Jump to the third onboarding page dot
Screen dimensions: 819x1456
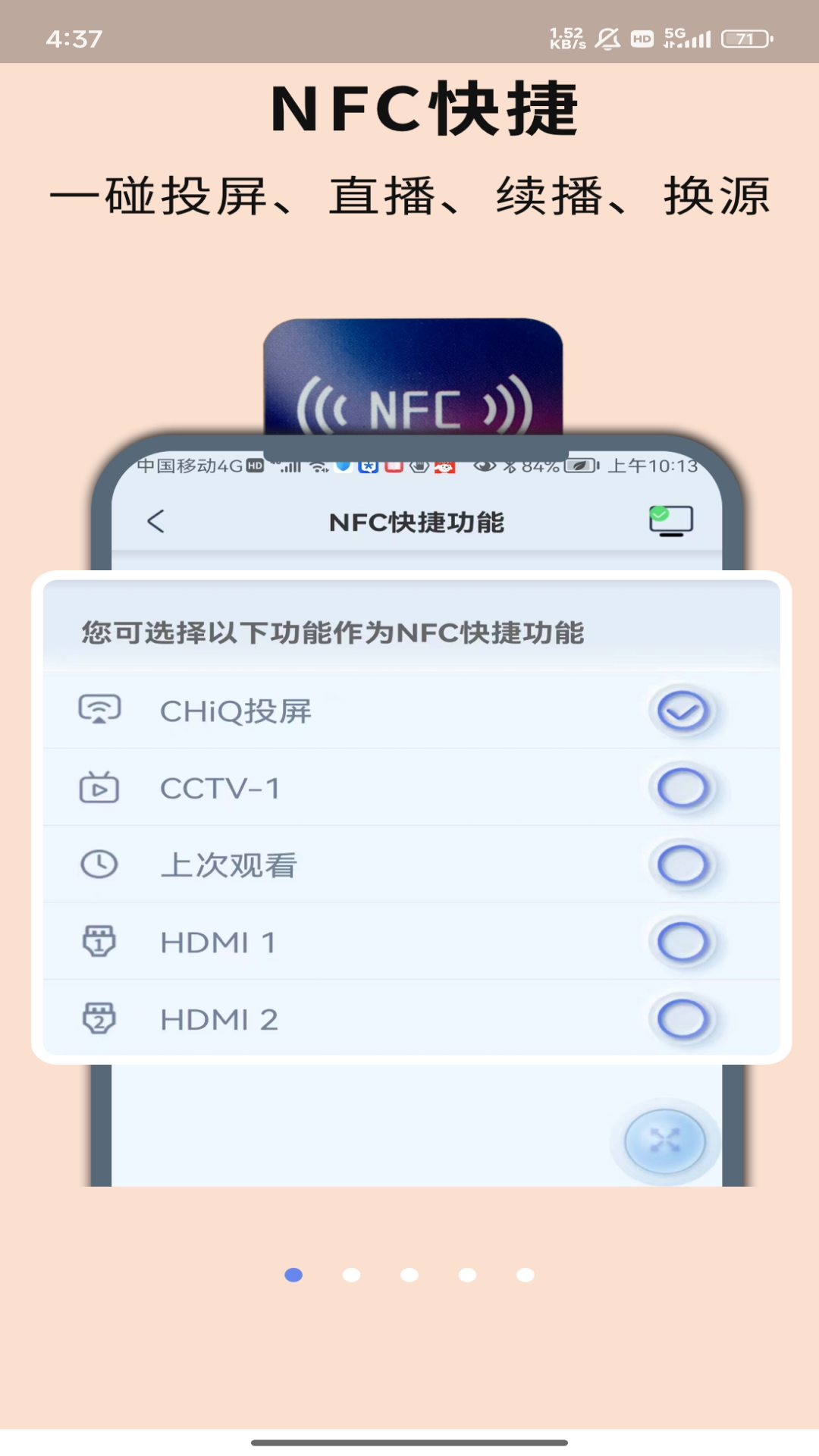point(409,1275)
